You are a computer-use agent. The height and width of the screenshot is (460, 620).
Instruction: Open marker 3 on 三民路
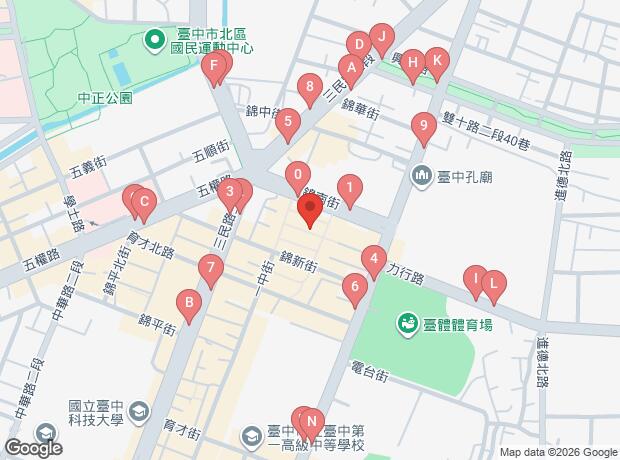tap(230, 194)
